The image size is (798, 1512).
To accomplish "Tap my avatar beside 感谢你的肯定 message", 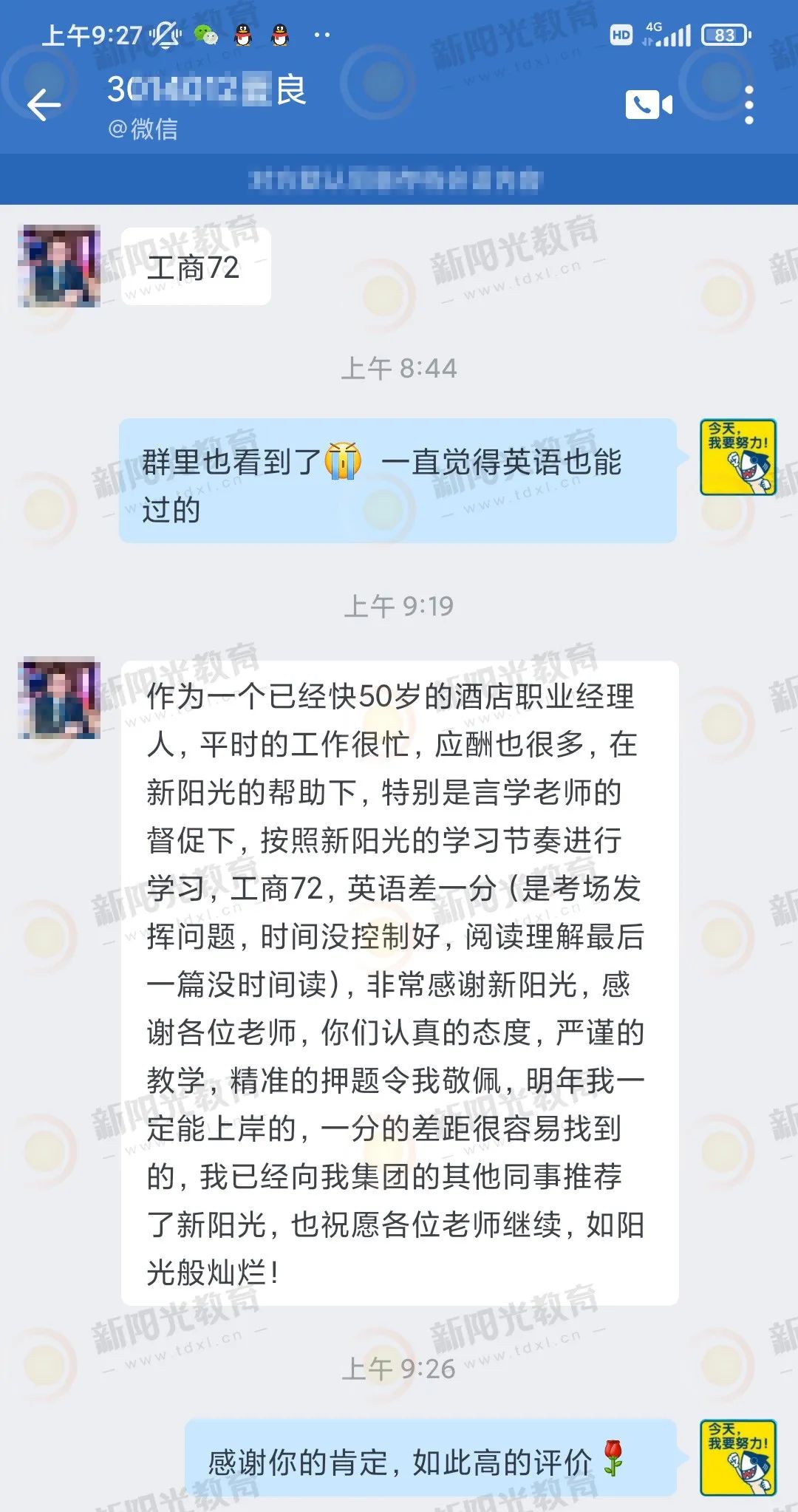I will pyautogui.click(x=737, y=1457).
